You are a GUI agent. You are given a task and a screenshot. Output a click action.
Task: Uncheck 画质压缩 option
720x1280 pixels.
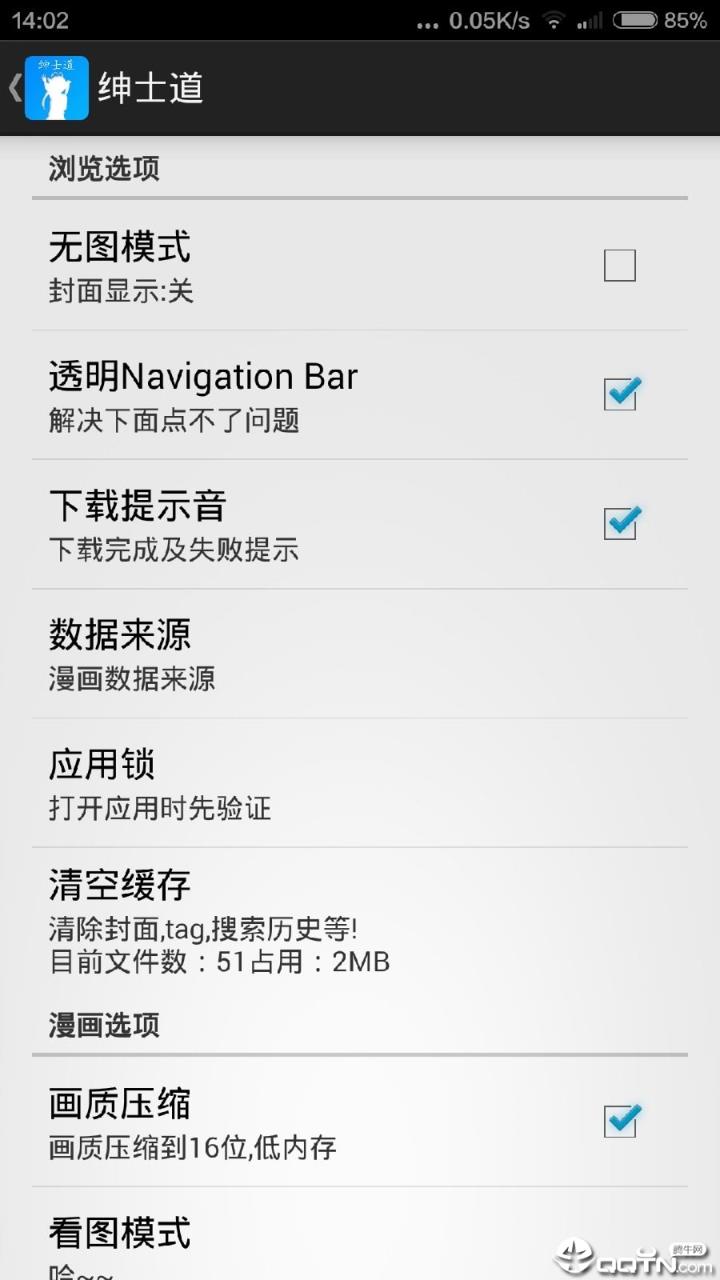(x=620, y=1121)
